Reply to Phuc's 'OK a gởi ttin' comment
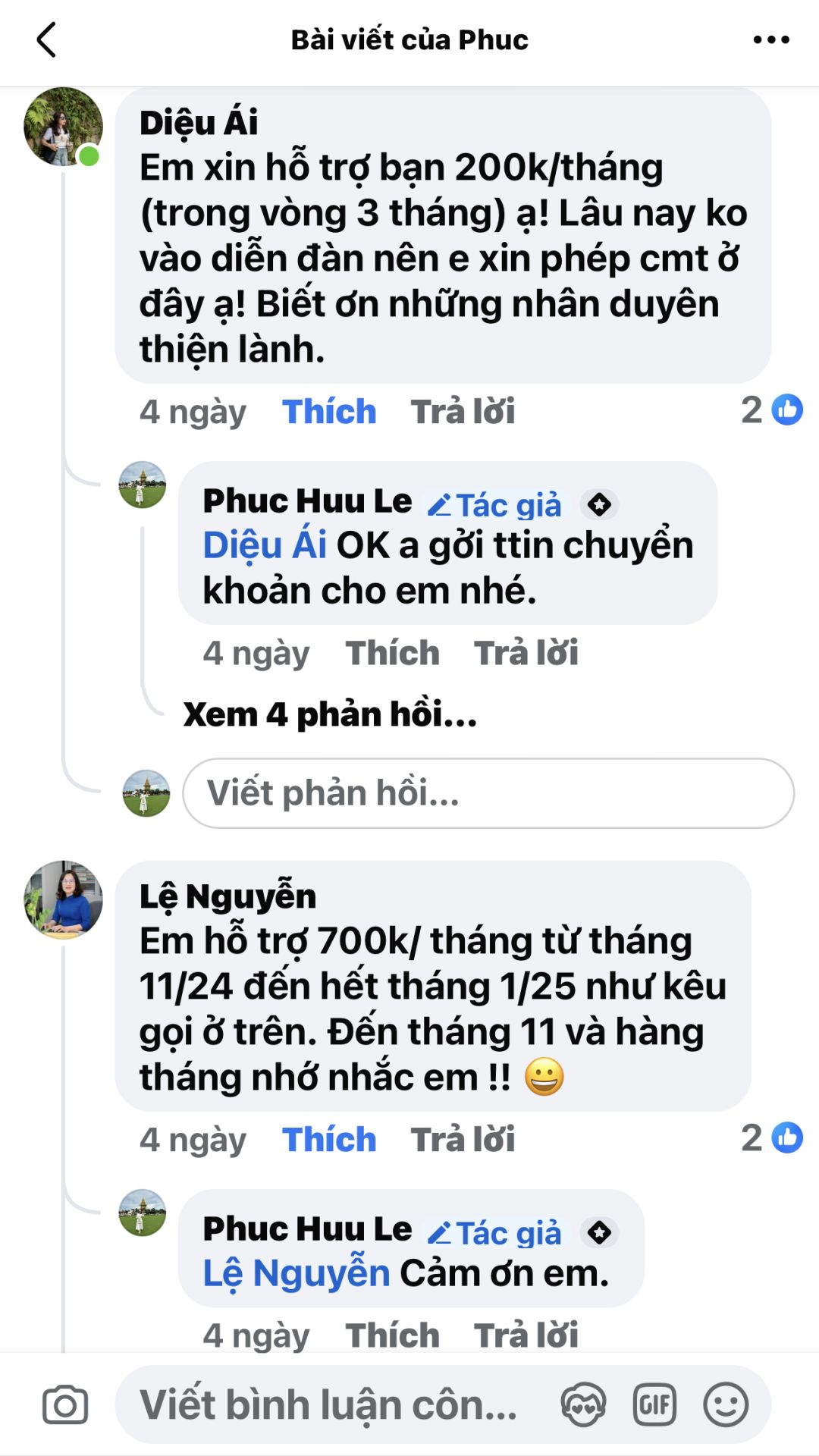The width and height of the screenshot is (819, 1456). [526, 653]
